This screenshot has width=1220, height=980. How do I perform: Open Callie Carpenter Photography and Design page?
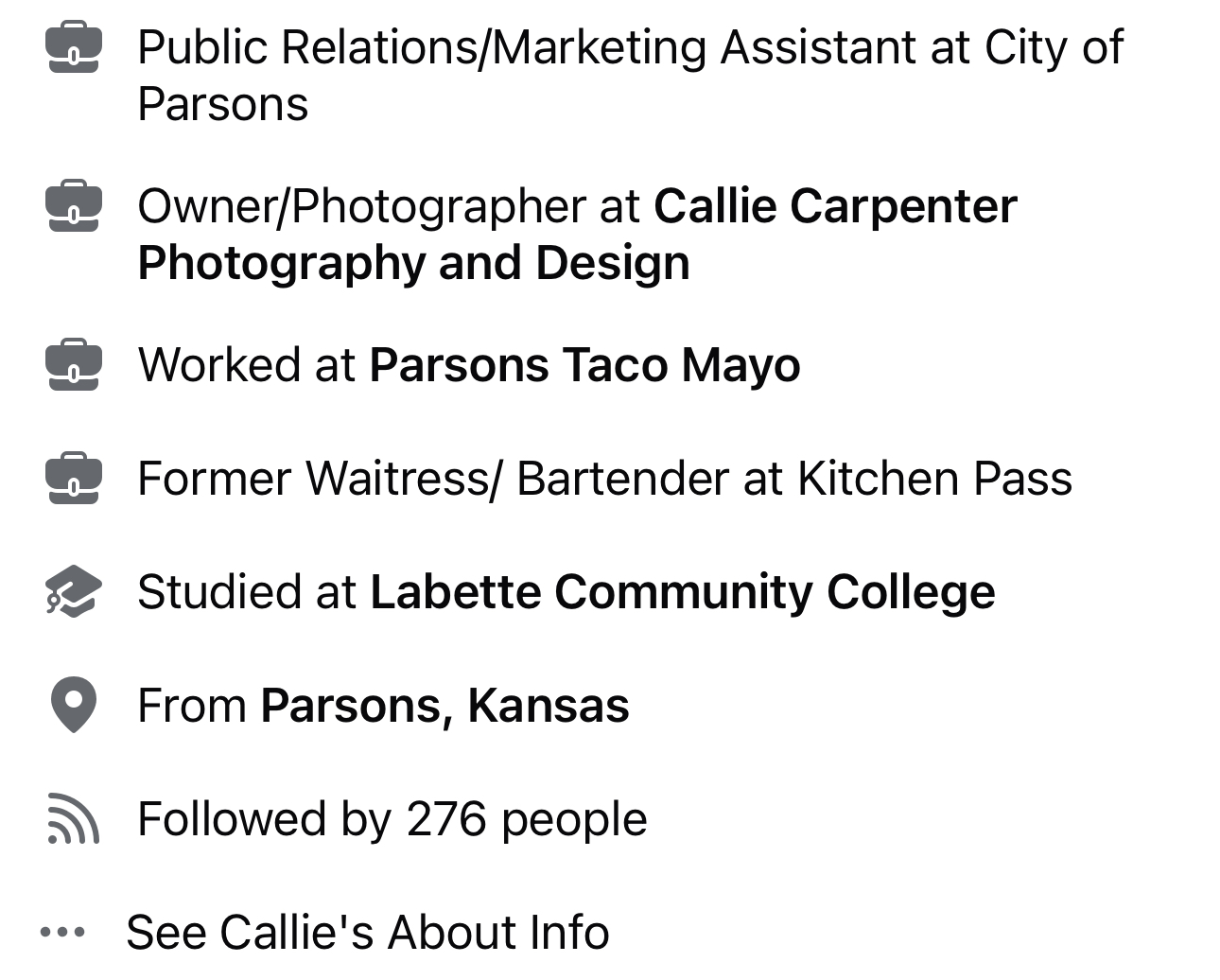[834, 207]
